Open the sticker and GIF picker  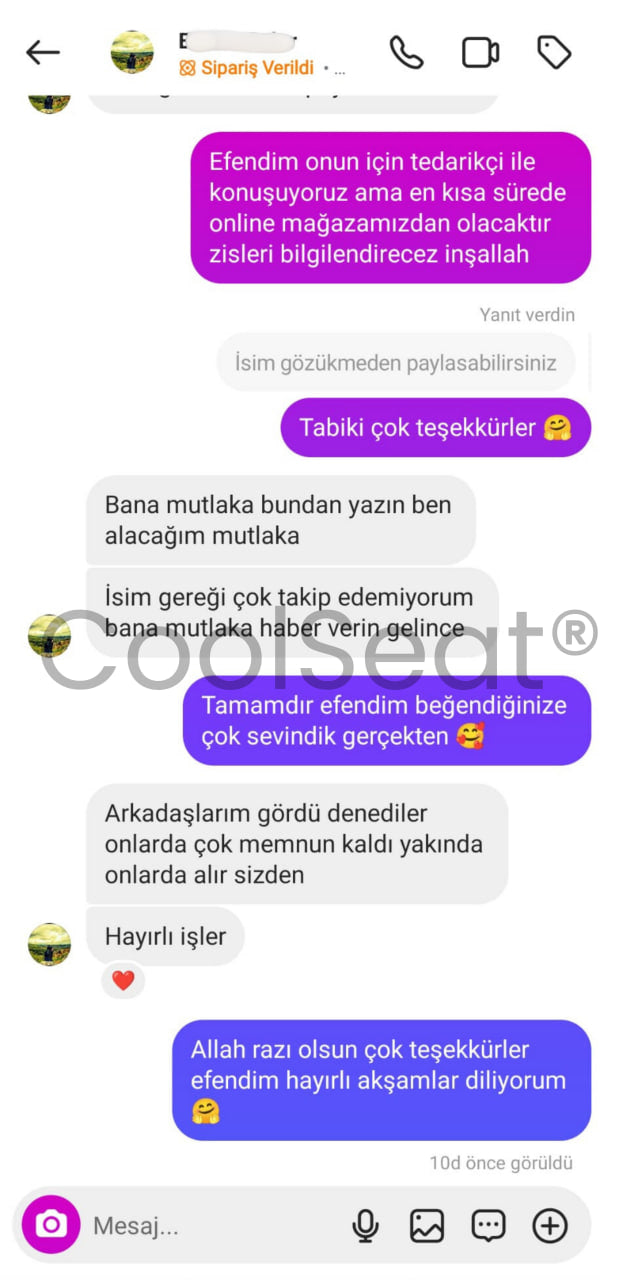point(488,1225)
